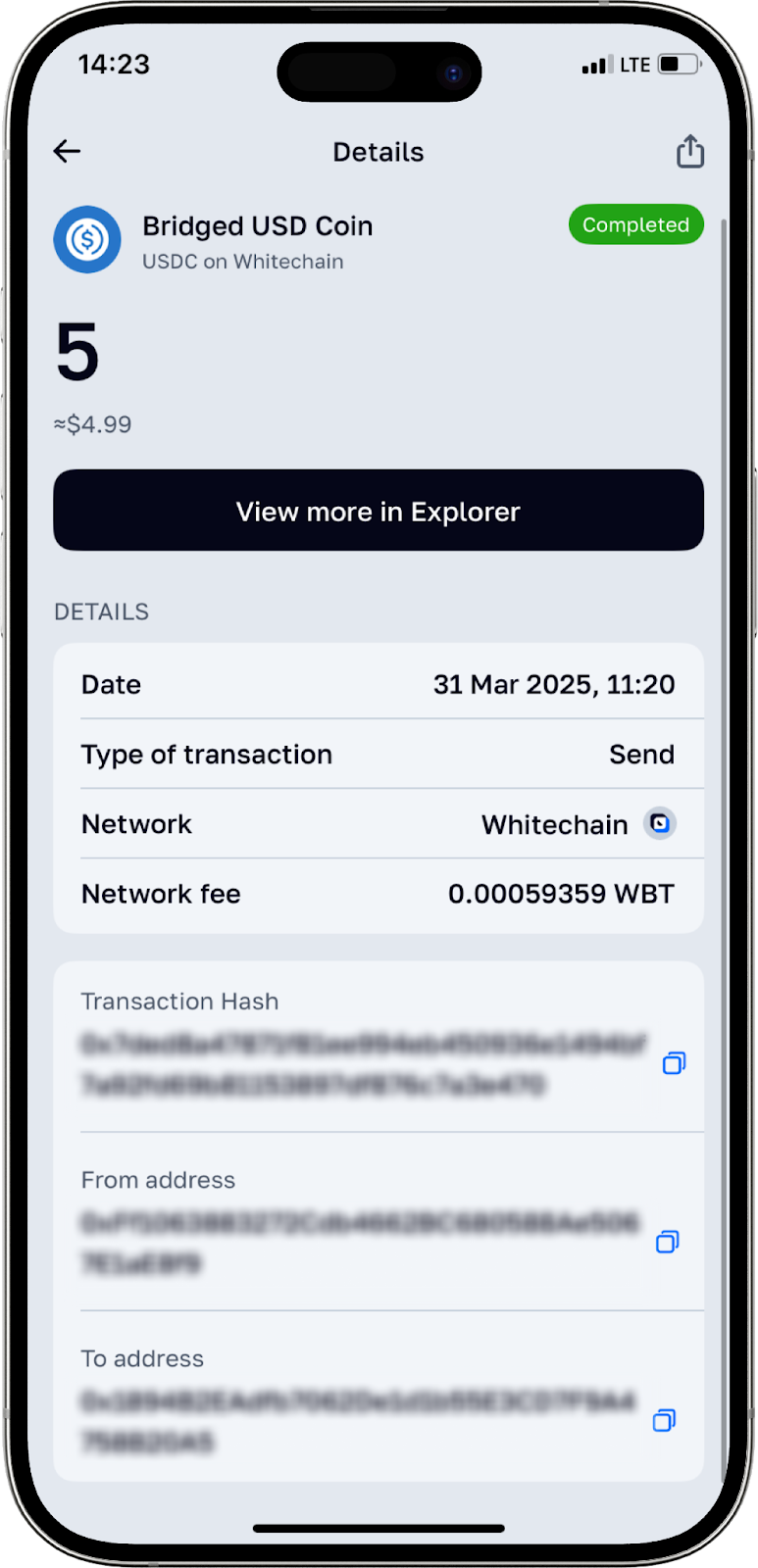Copy the transaction hash
This screenshot has width=758, height=1568.
(x=674, y=1062)
